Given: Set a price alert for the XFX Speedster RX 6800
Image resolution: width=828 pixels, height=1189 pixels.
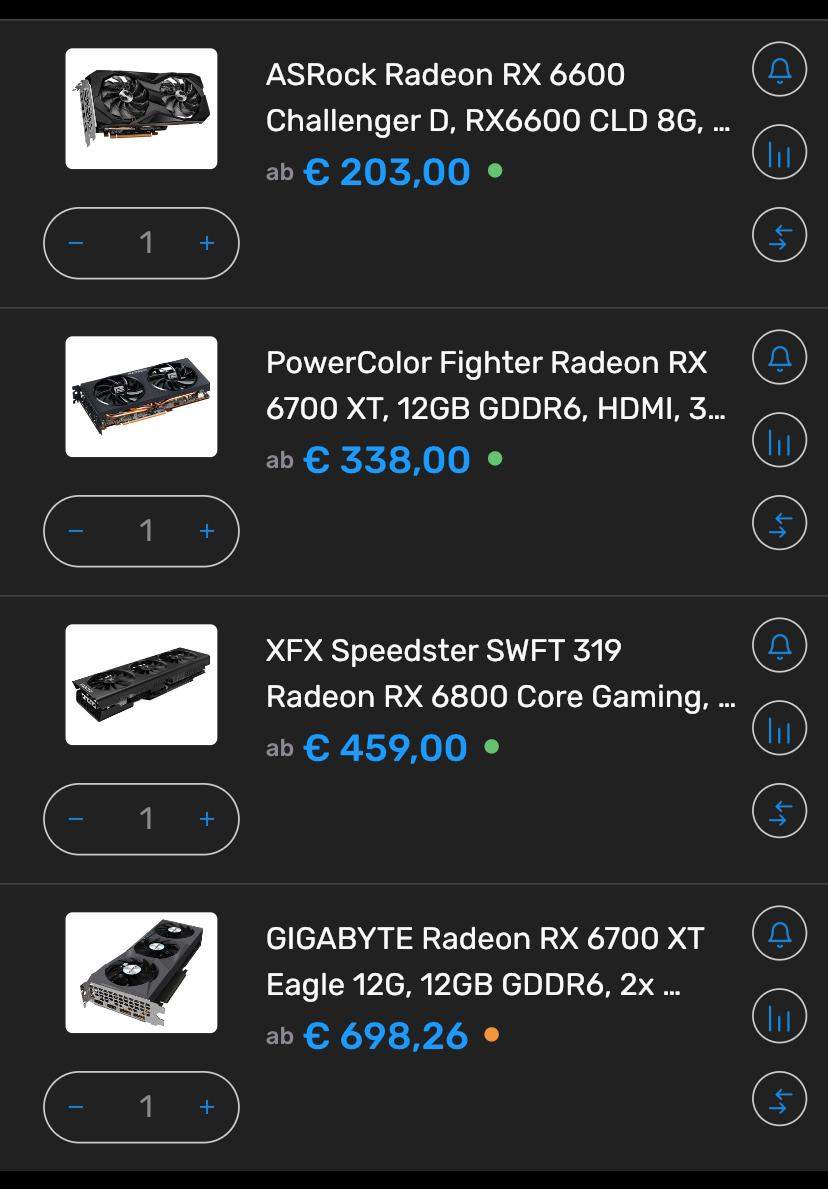Looking at the screenshot, I should coord(779,646).
